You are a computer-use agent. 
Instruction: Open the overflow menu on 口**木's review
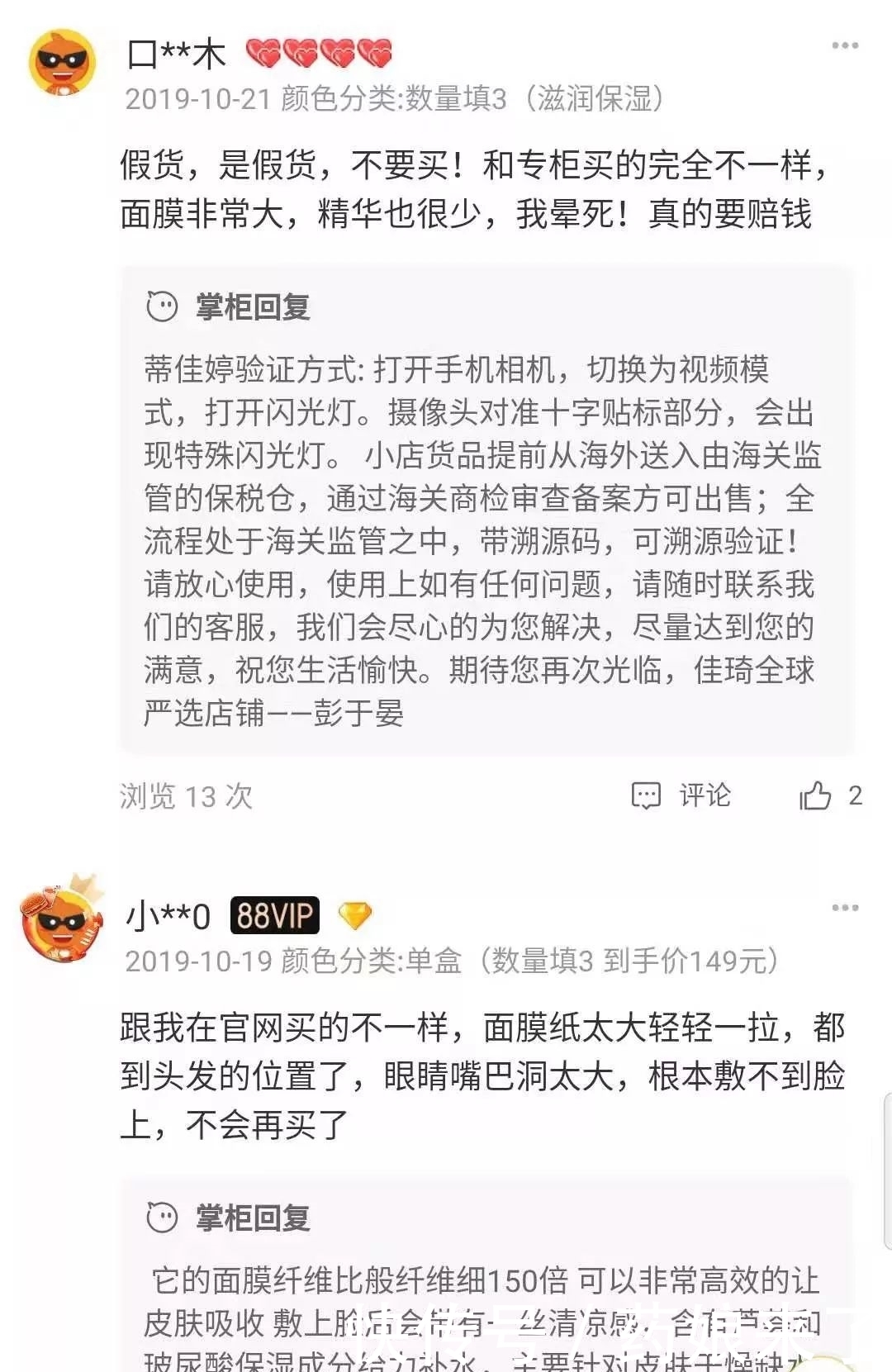(847, 47)
